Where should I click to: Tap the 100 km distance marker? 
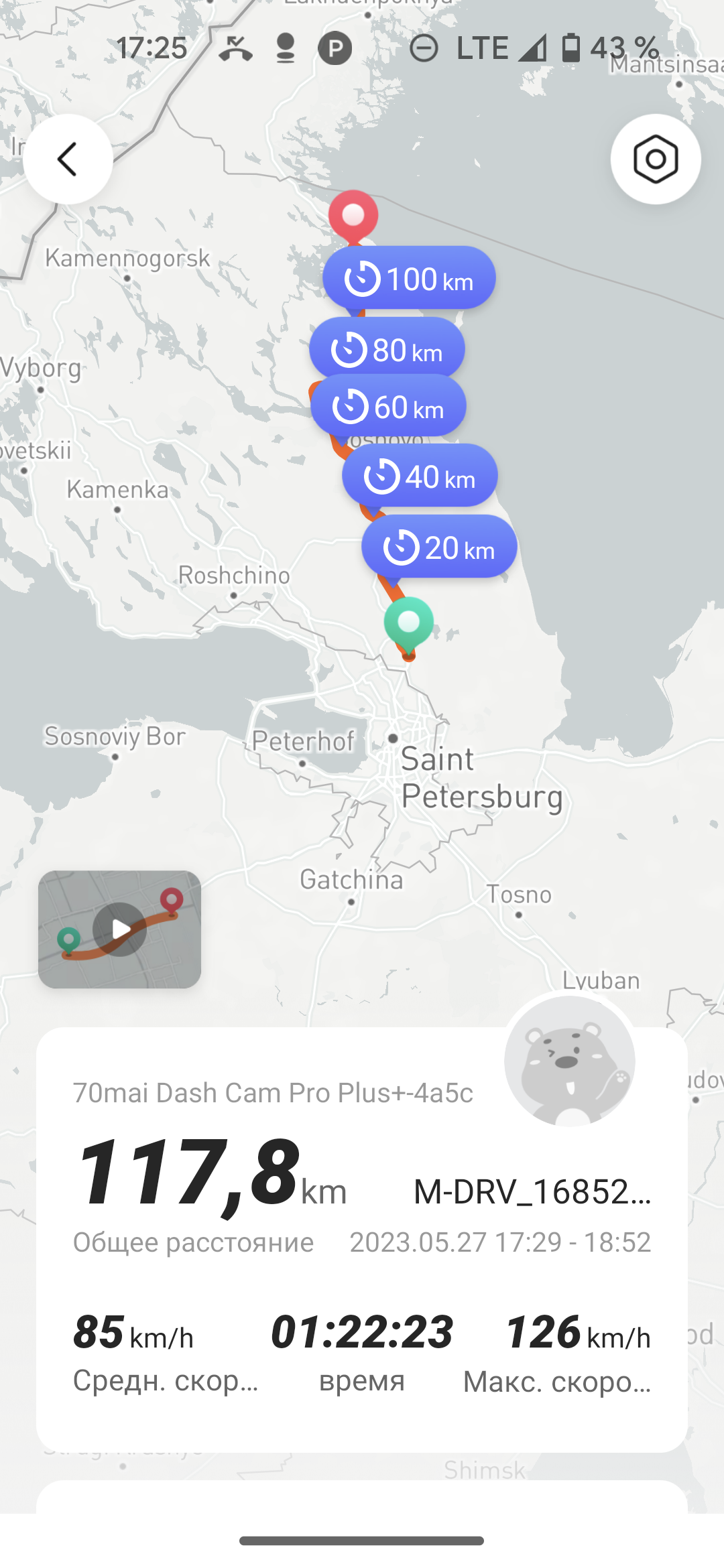point(409,278)
